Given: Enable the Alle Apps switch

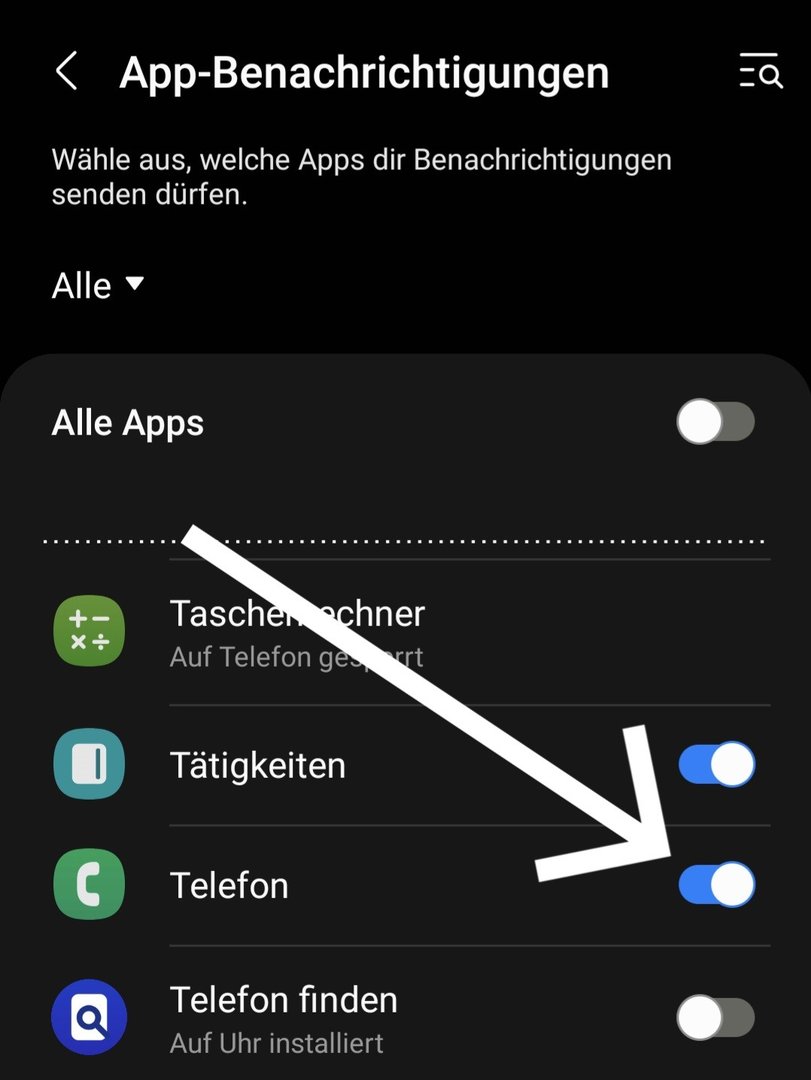Looking at the screenshot, I should coord(715,423).
